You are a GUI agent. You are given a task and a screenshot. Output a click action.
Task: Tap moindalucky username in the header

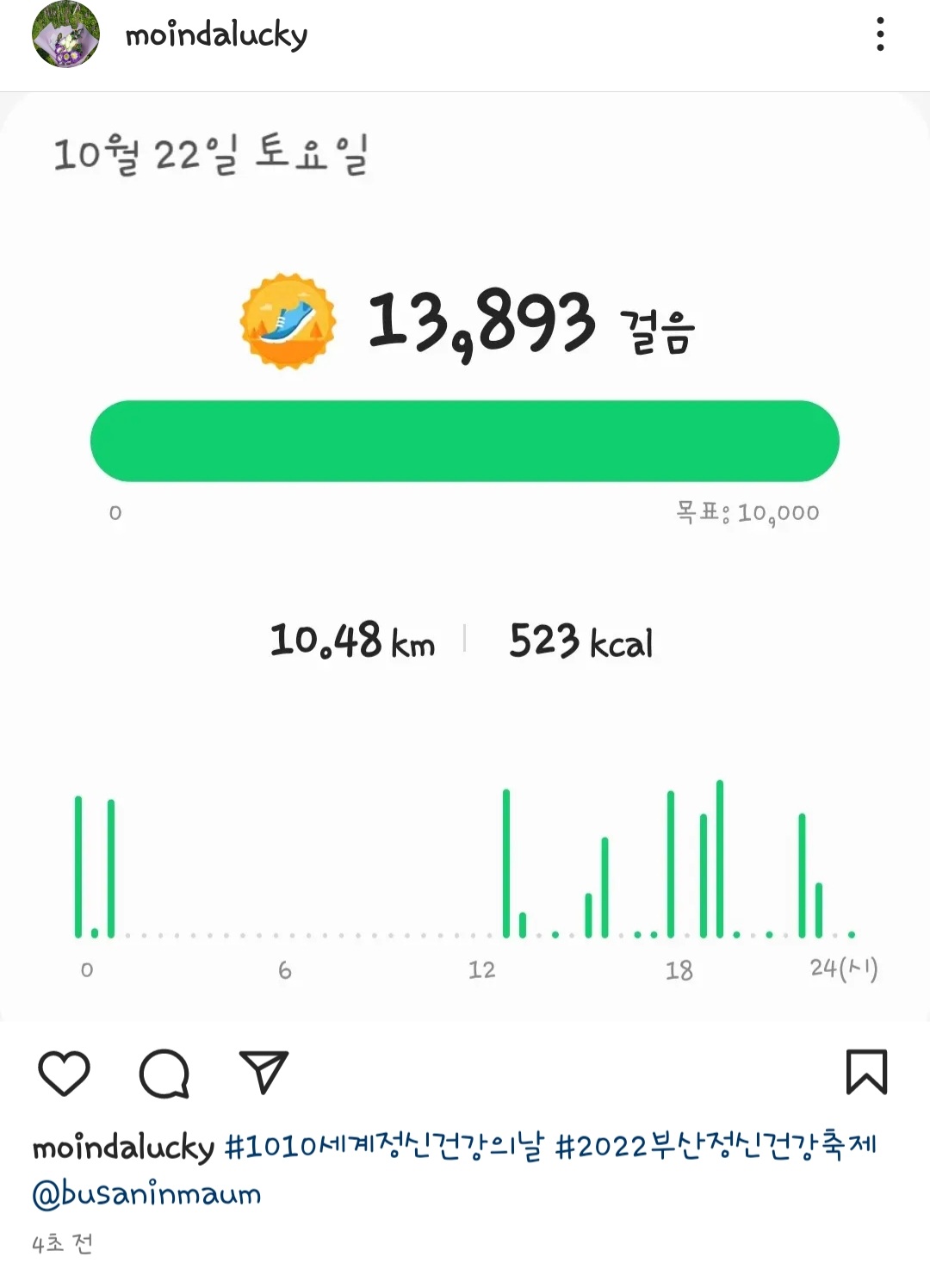click(x=216, y=35)
